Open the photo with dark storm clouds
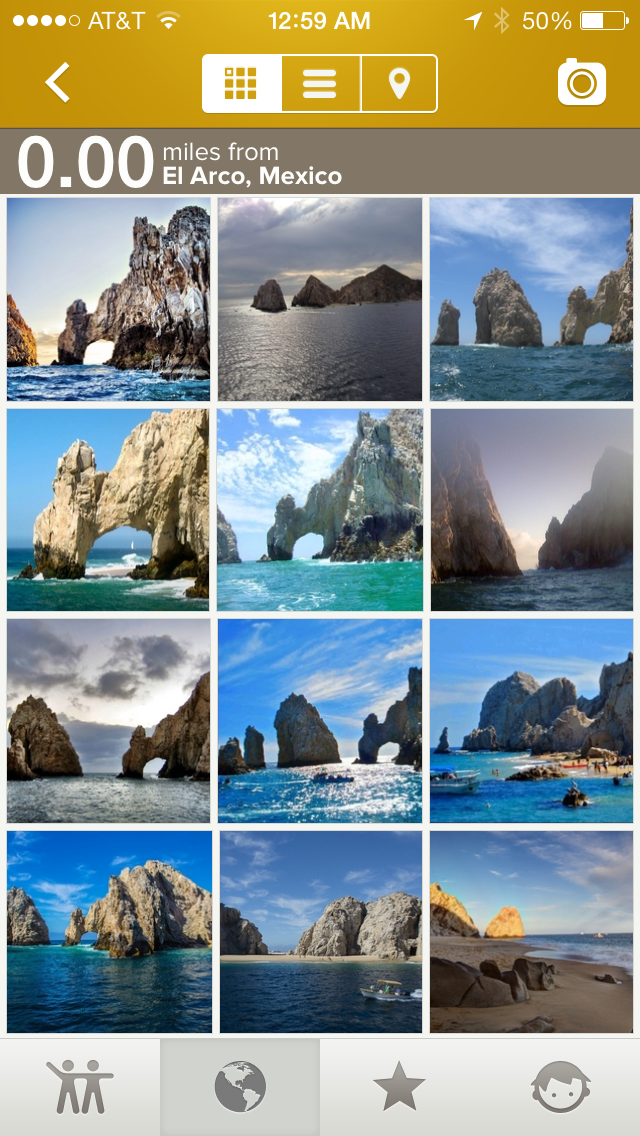This screenshot has height=1136, width=640. pyautogui.click(x=108, y=721)
